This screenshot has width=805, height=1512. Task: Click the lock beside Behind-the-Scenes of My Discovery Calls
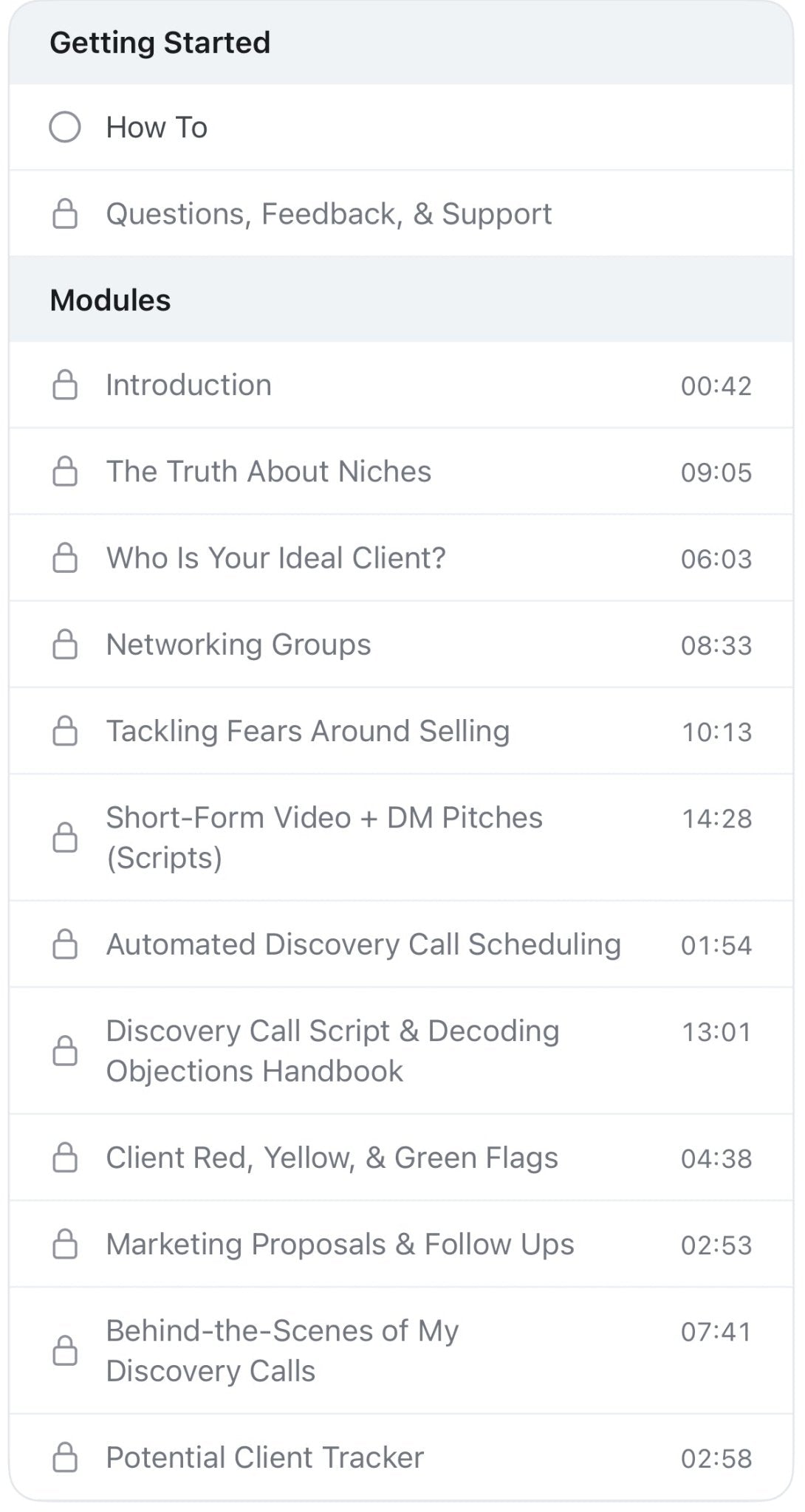pyautogui.click(x=65, y=1351)
